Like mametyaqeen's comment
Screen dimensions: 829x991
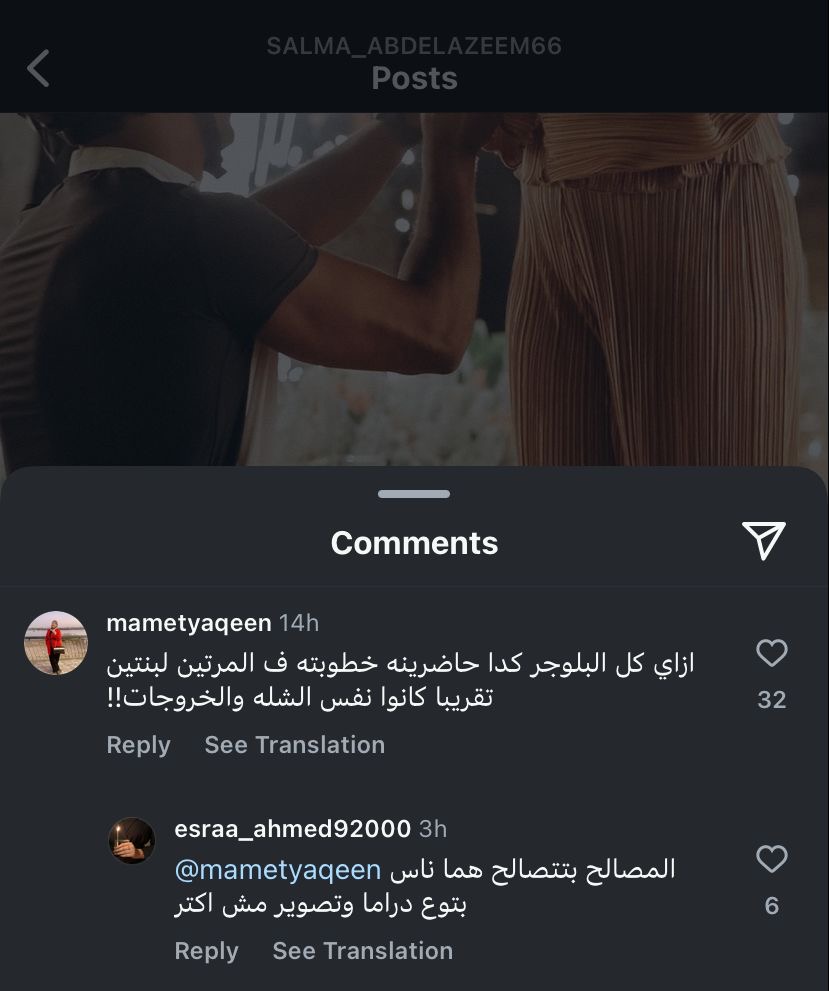pyautogui.click(x=771, y=654)
